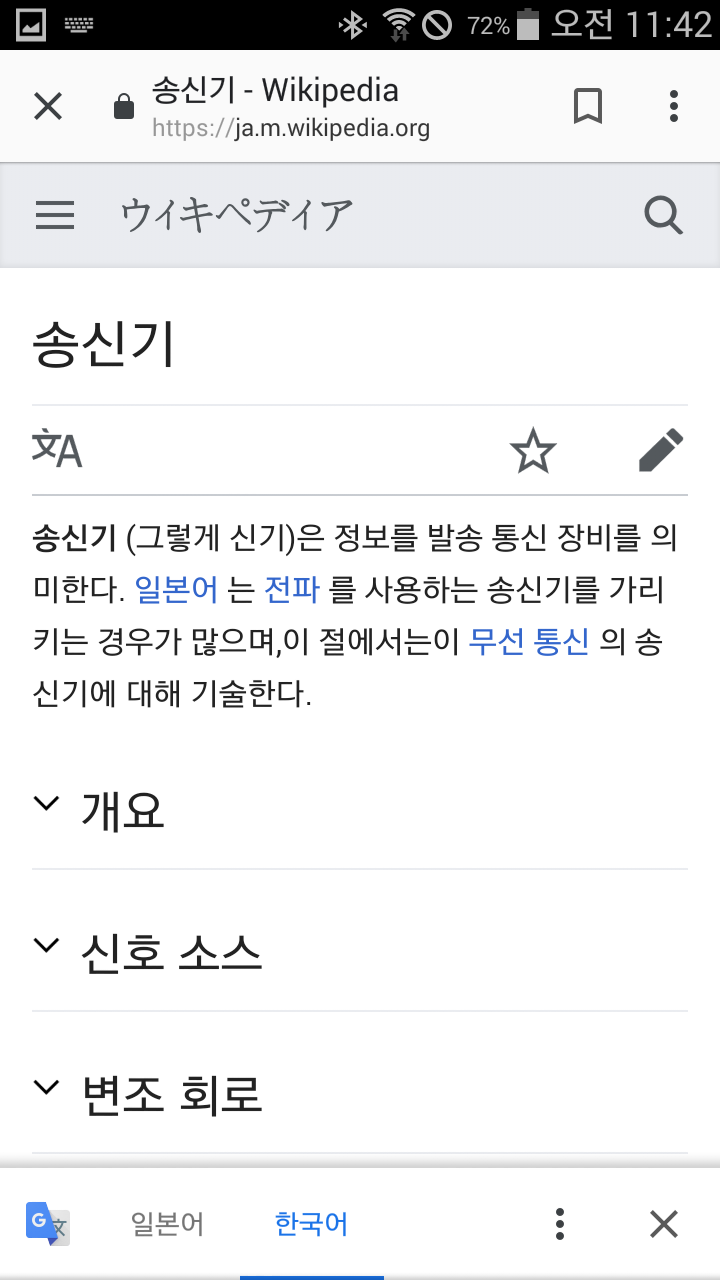Image resolution: width=720 pixels, height=1280 pixels.
Task: Open the language selector 文A icon
Action: pyautogui.click(x=55, y=450)
